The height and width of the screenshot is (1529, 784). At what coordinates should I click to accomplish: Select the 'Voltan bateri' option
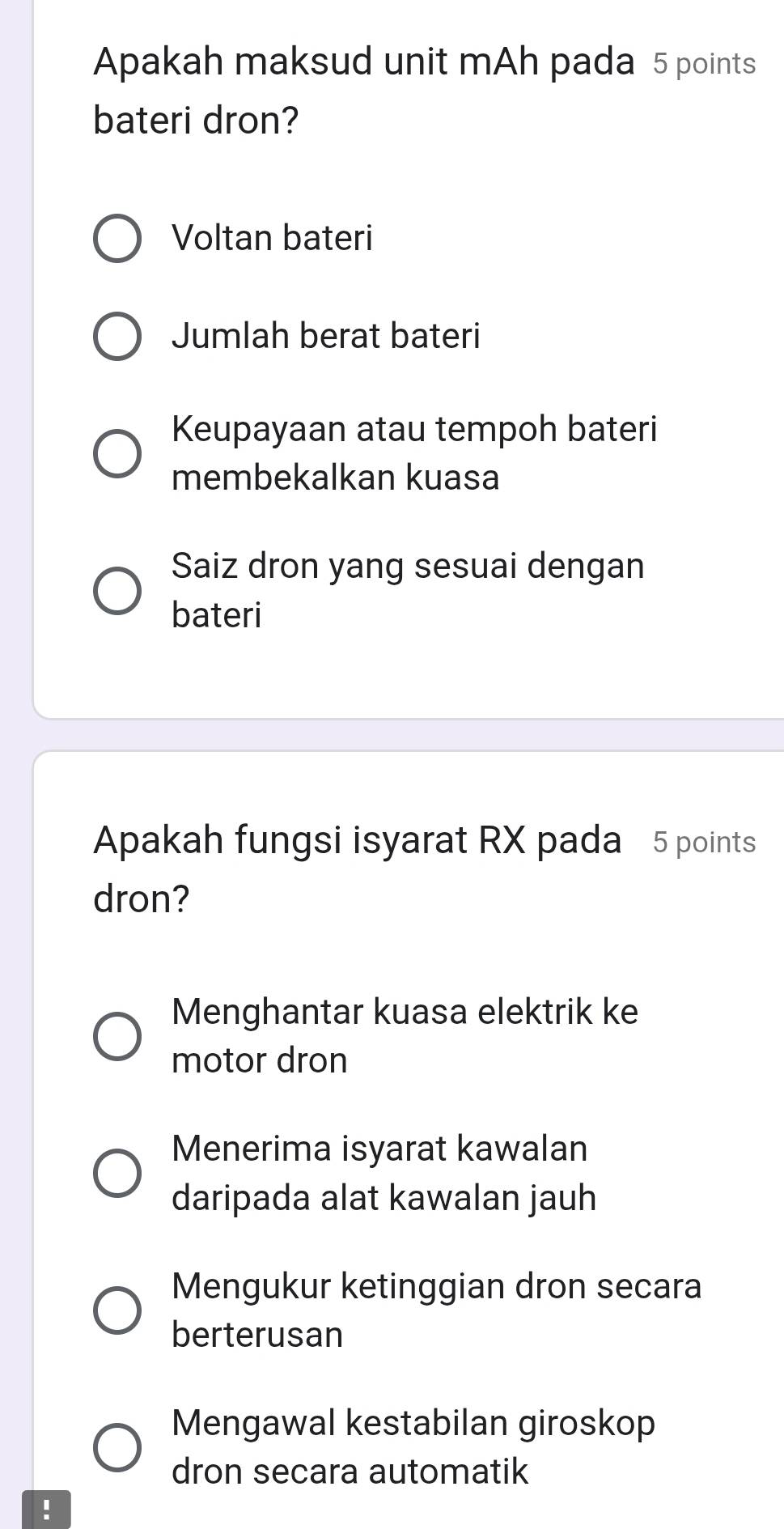118,239
